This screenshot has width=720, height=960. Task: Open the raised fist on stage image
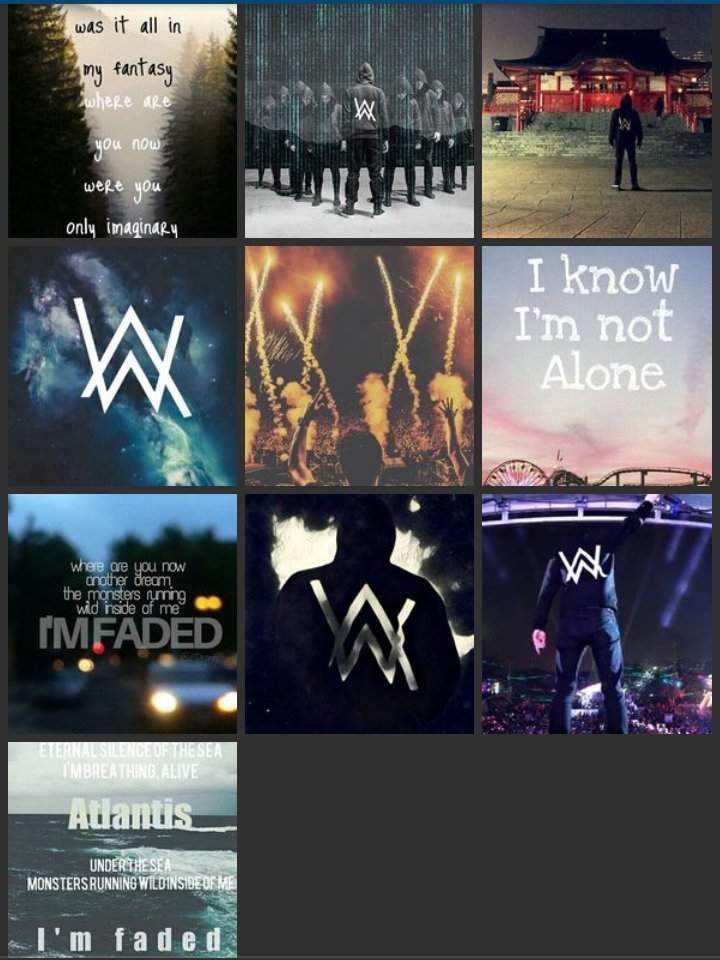point(596,613)
